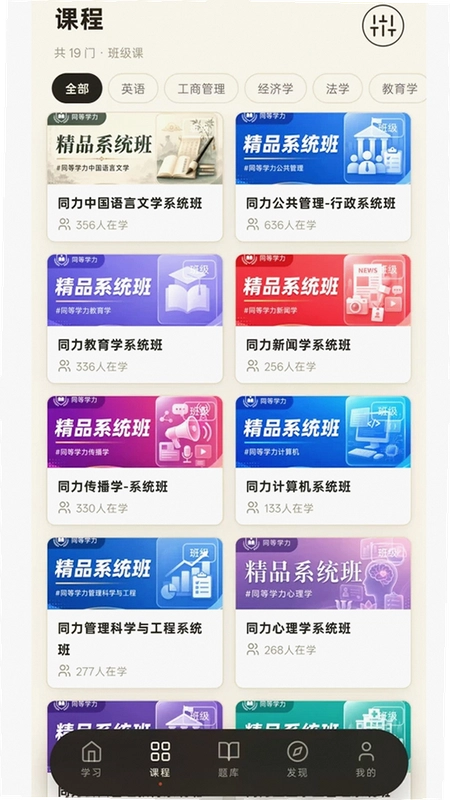Screen dimensions: 450x800
Task: Open 同力中国语言文学系统班 course card
Action: (135, 177)
